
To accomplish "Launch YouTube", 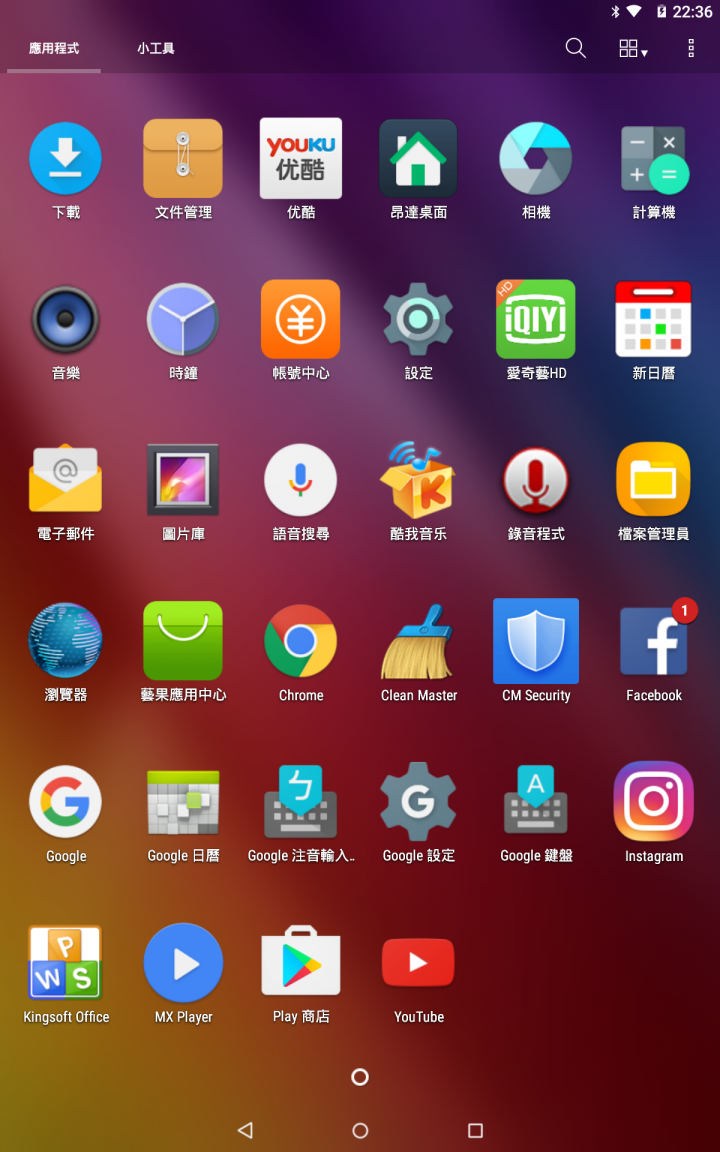I will click(418, 963).
